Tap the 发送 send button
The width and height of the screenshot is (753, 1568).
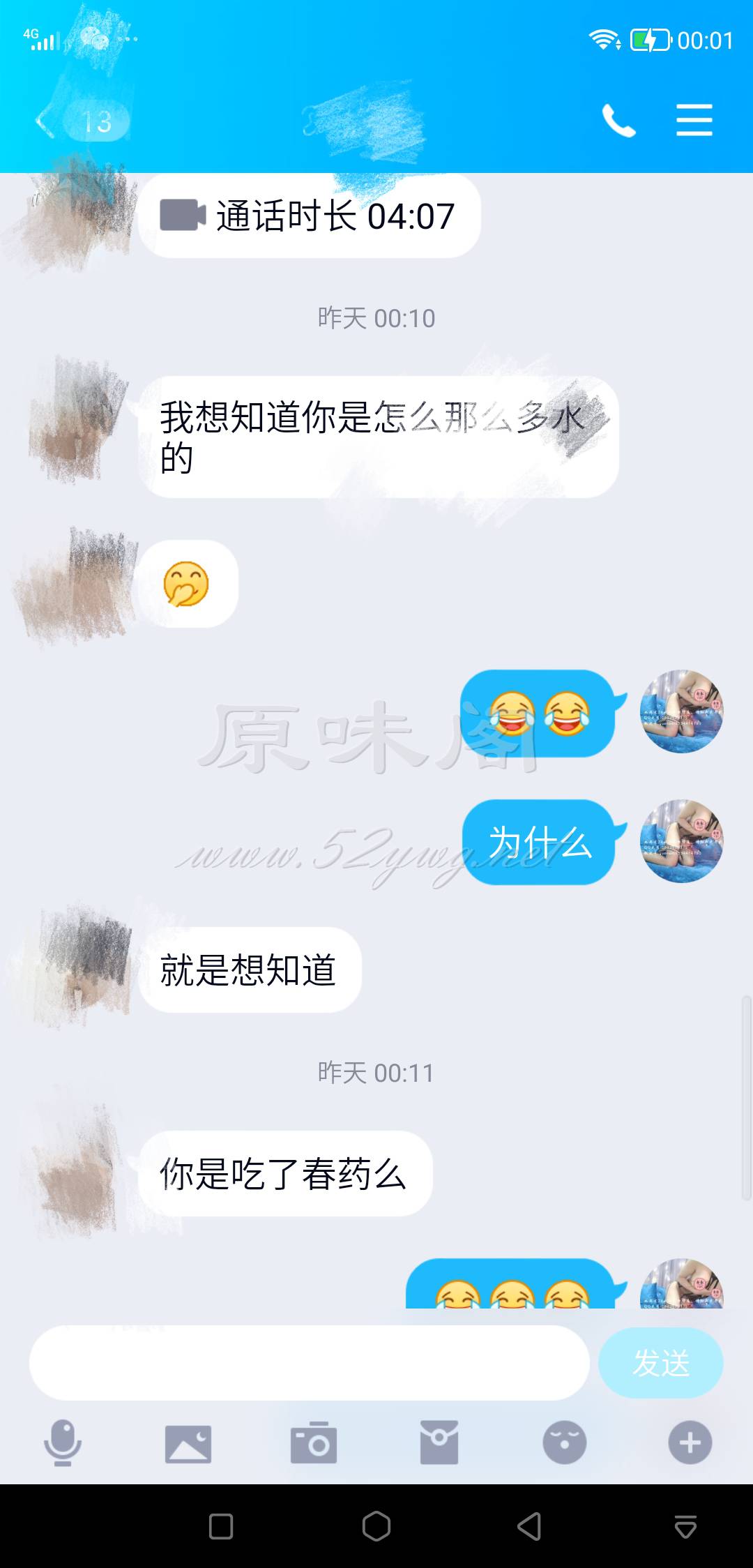tap(660, 1362)
